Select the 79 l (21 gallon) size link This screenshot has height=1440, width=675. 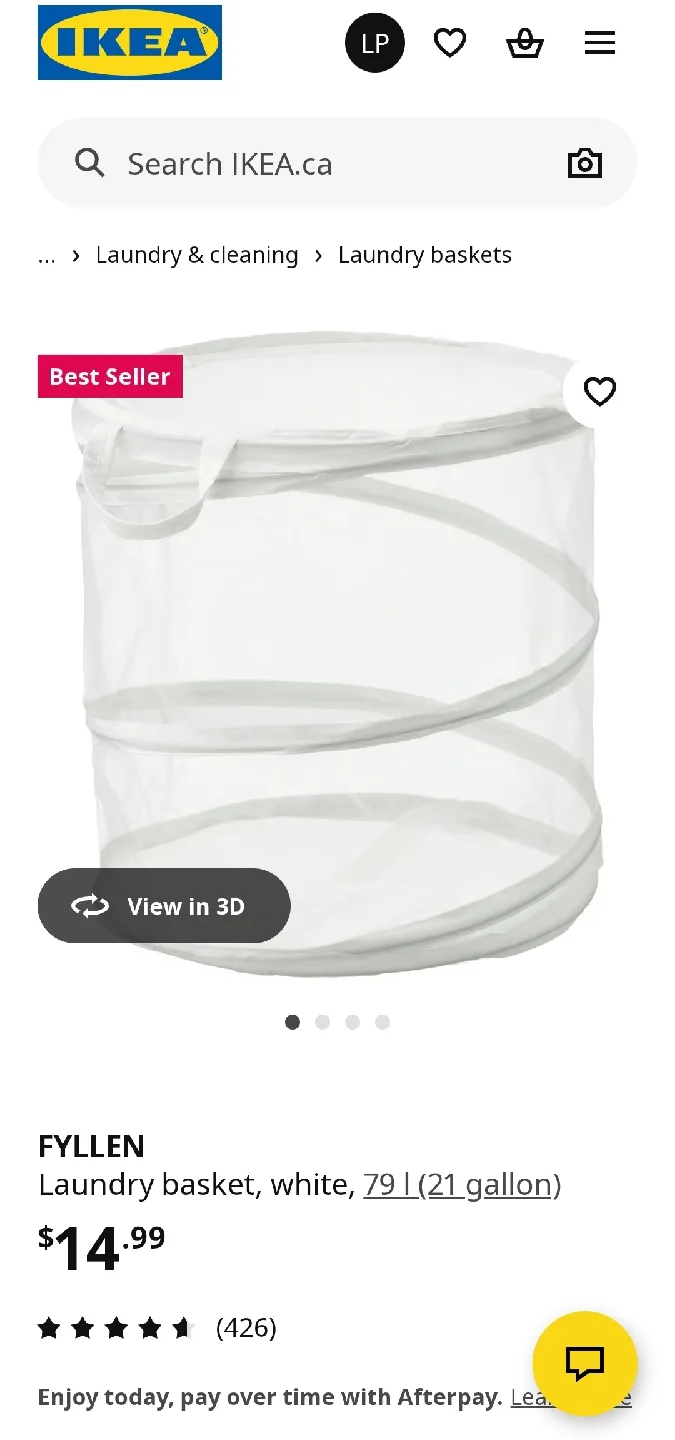tap(462, 1185)
